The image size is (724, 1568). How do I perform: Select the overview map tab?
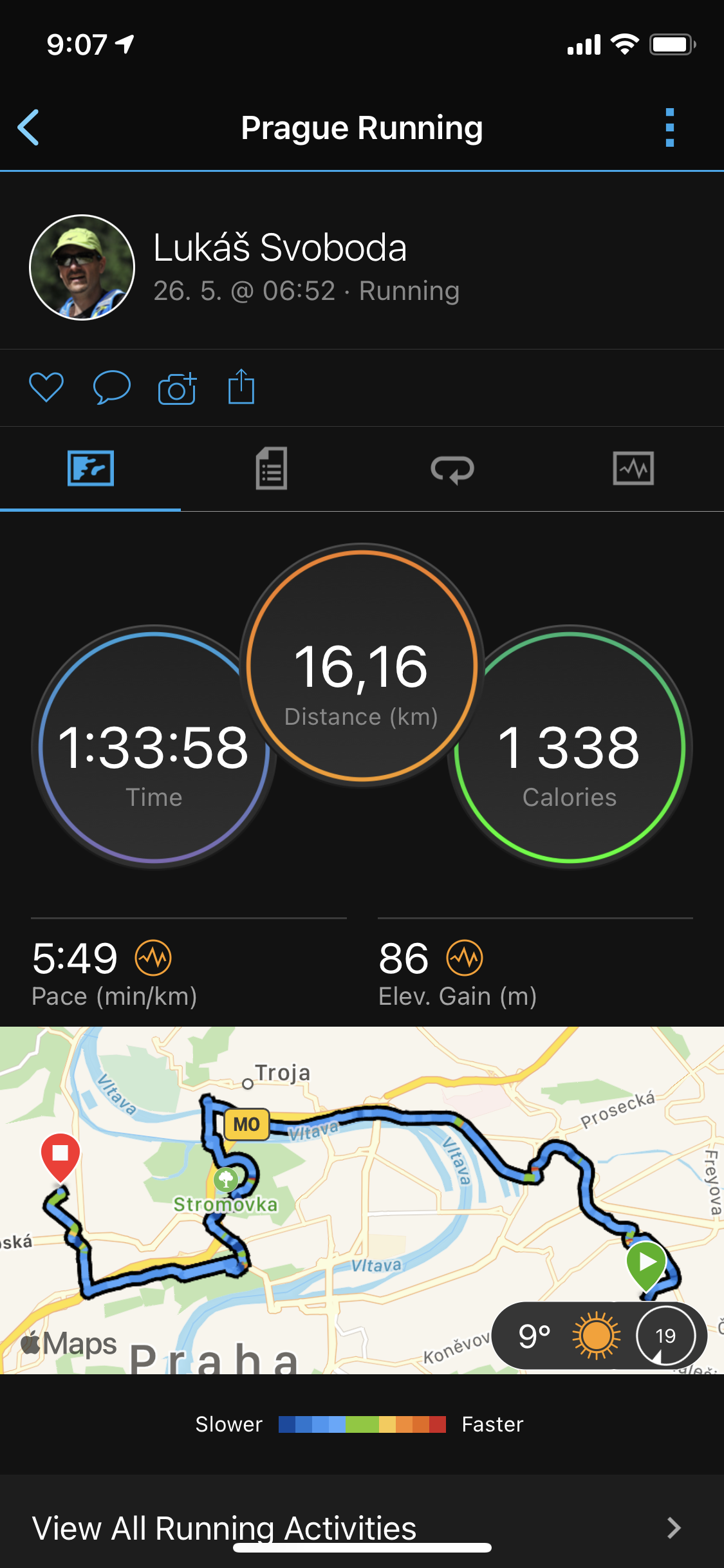(x=91, y=468)
